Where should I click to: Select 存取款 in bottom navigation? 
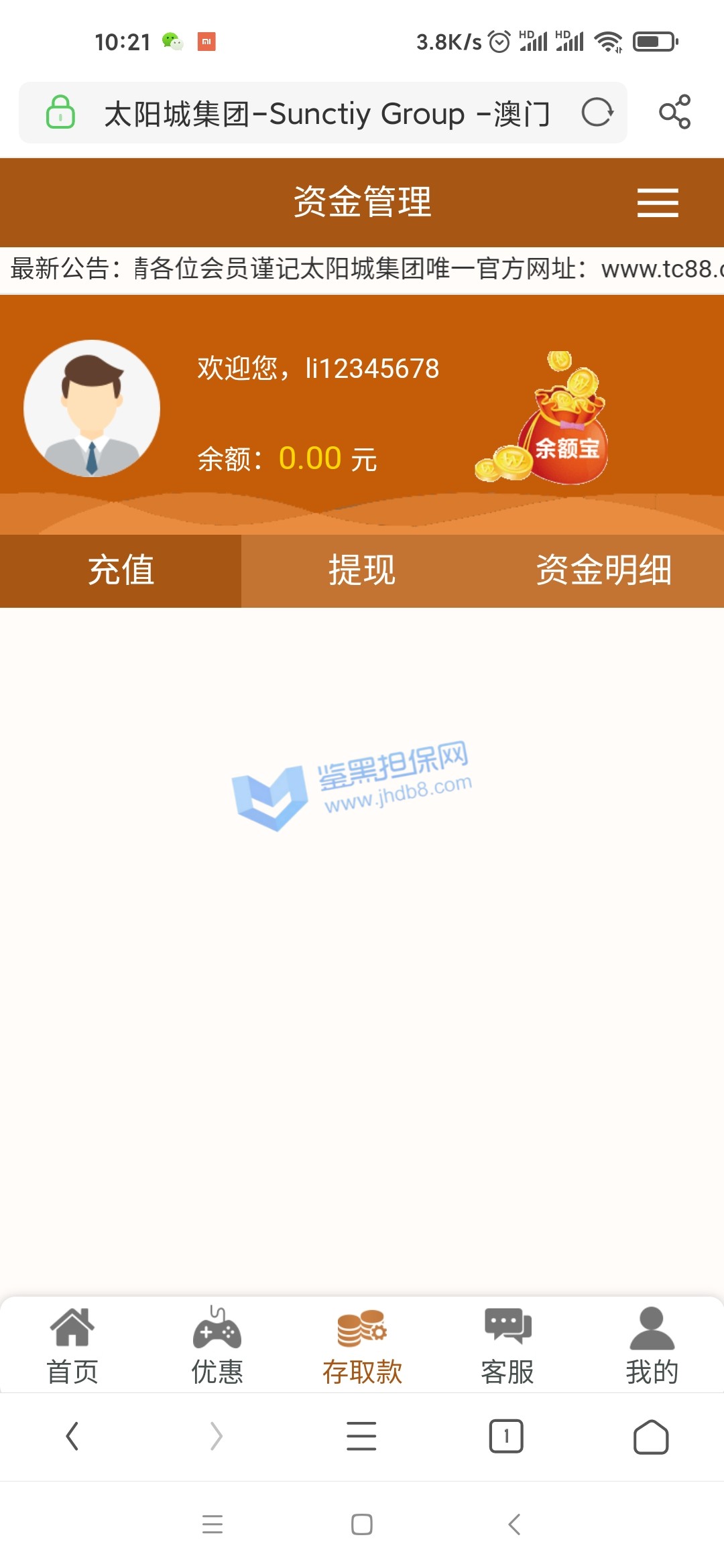(362, 1346)
